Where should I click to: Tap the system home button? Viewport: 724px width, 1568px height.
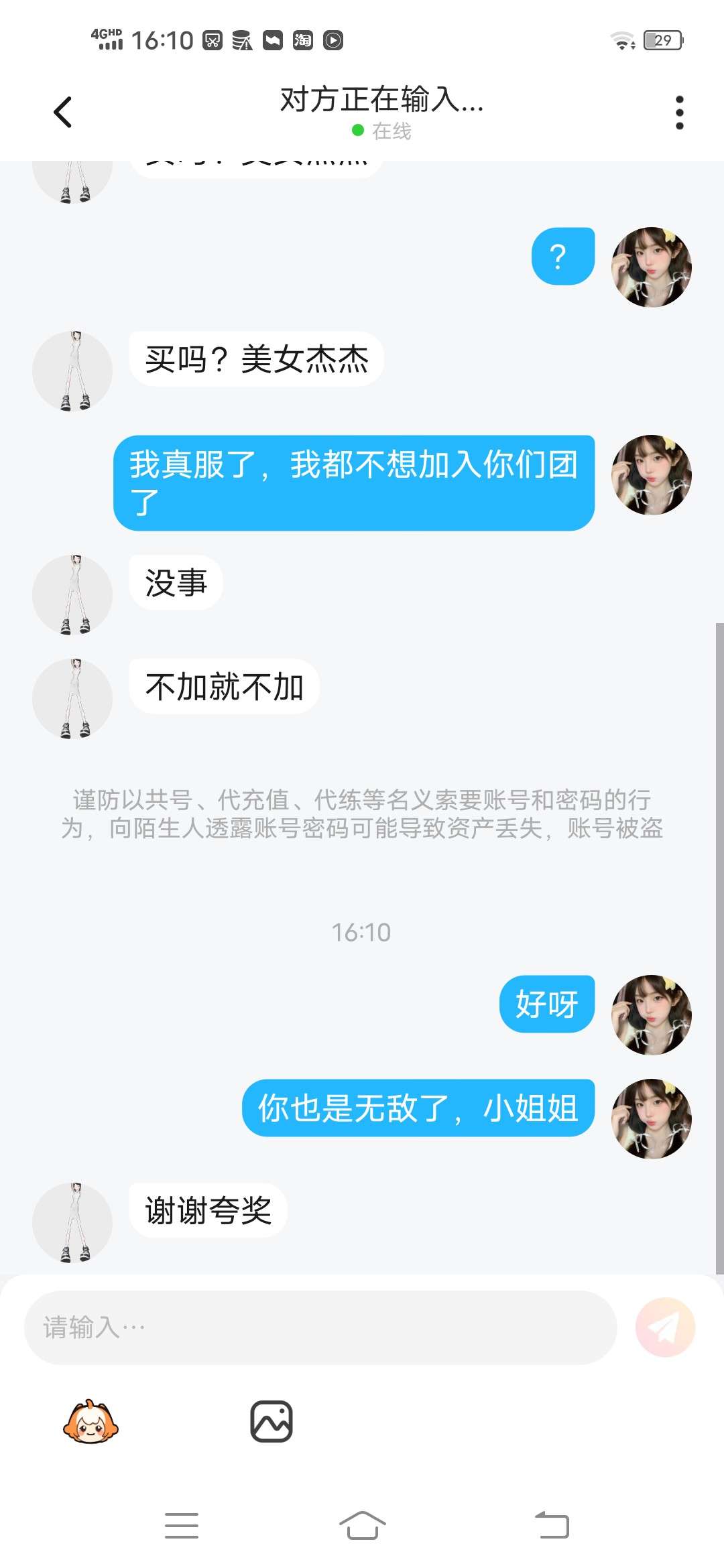362,1525
